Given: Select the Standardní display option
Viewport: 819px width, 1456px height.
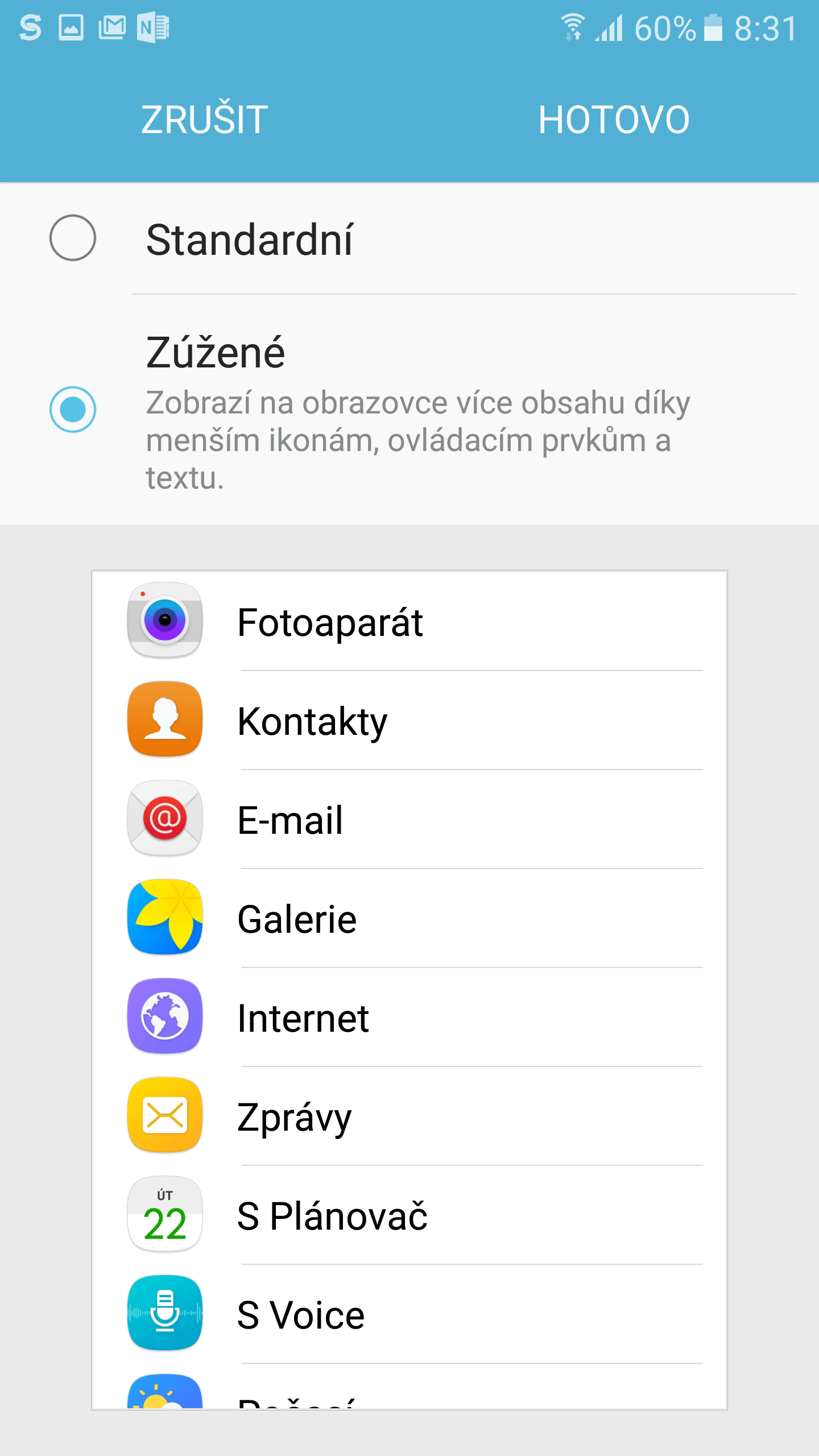Looking at the screenshot, I should click(409, 239).
